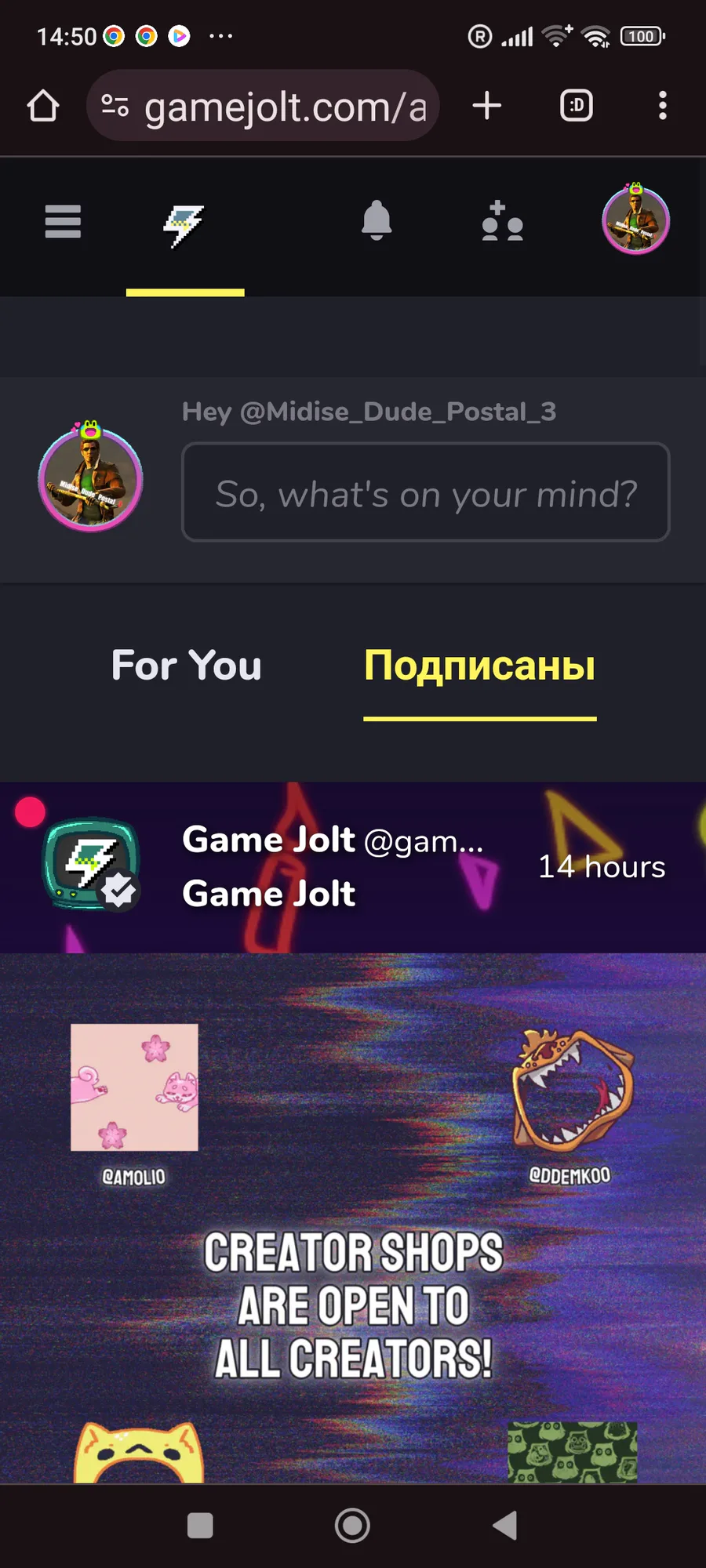Image resolution: width=706 pixels, height=1568 pixels.
Task: Open the friends list icon
Action: click(502, 222)
